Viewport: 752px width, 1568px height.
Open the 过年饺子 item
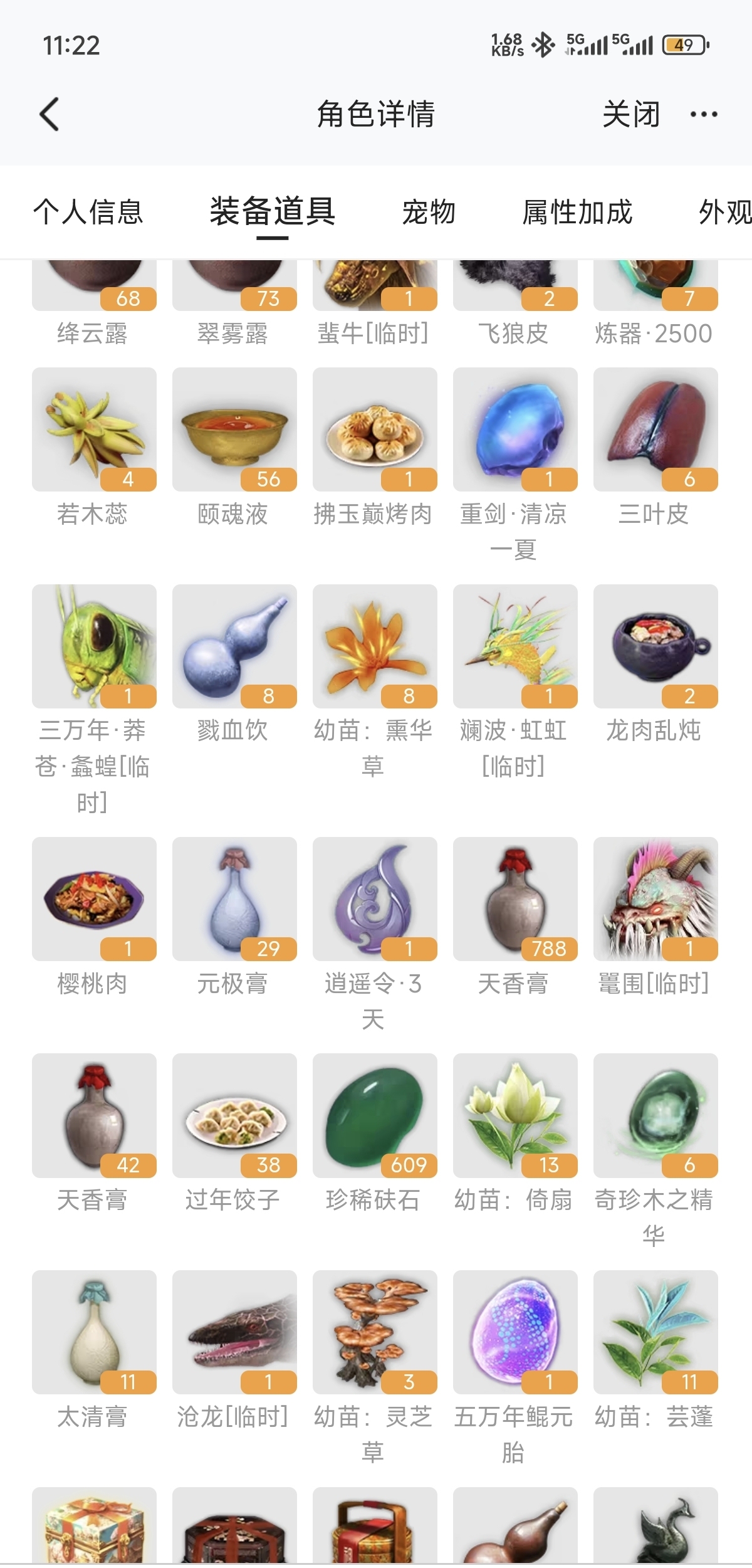pos(234,1115)
